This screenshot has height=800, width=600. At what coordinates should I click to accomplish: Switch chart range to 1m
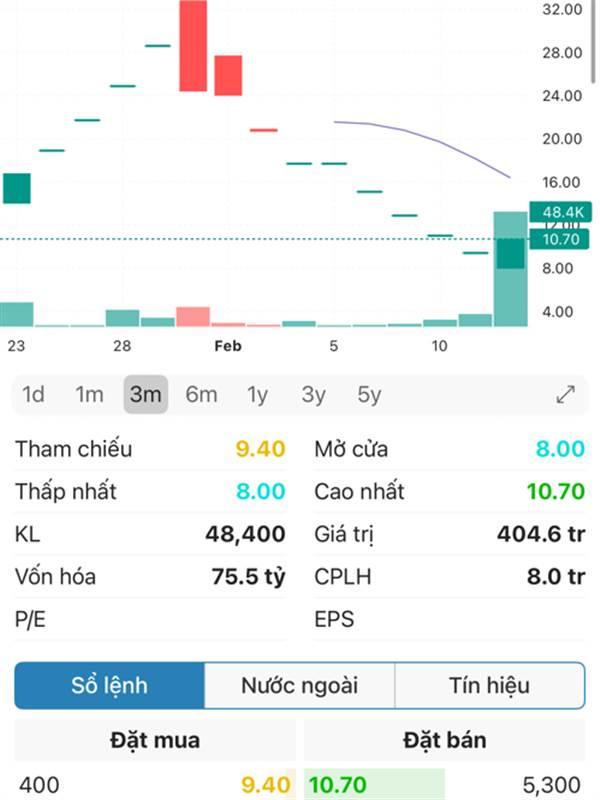pyautogui.click(x=89, y=395)
